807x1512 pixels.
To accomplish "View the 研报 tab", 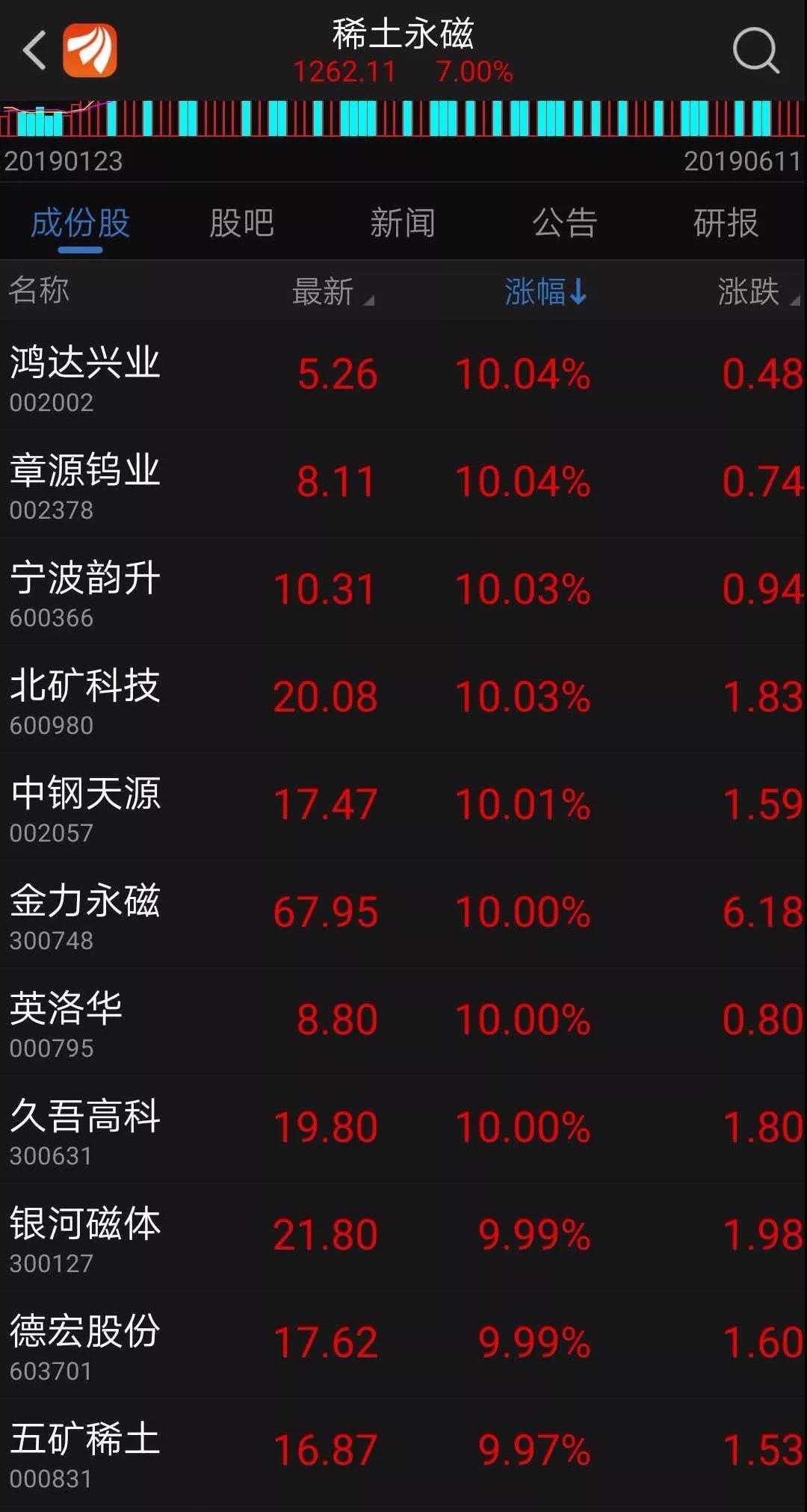I will pos(726,223).
